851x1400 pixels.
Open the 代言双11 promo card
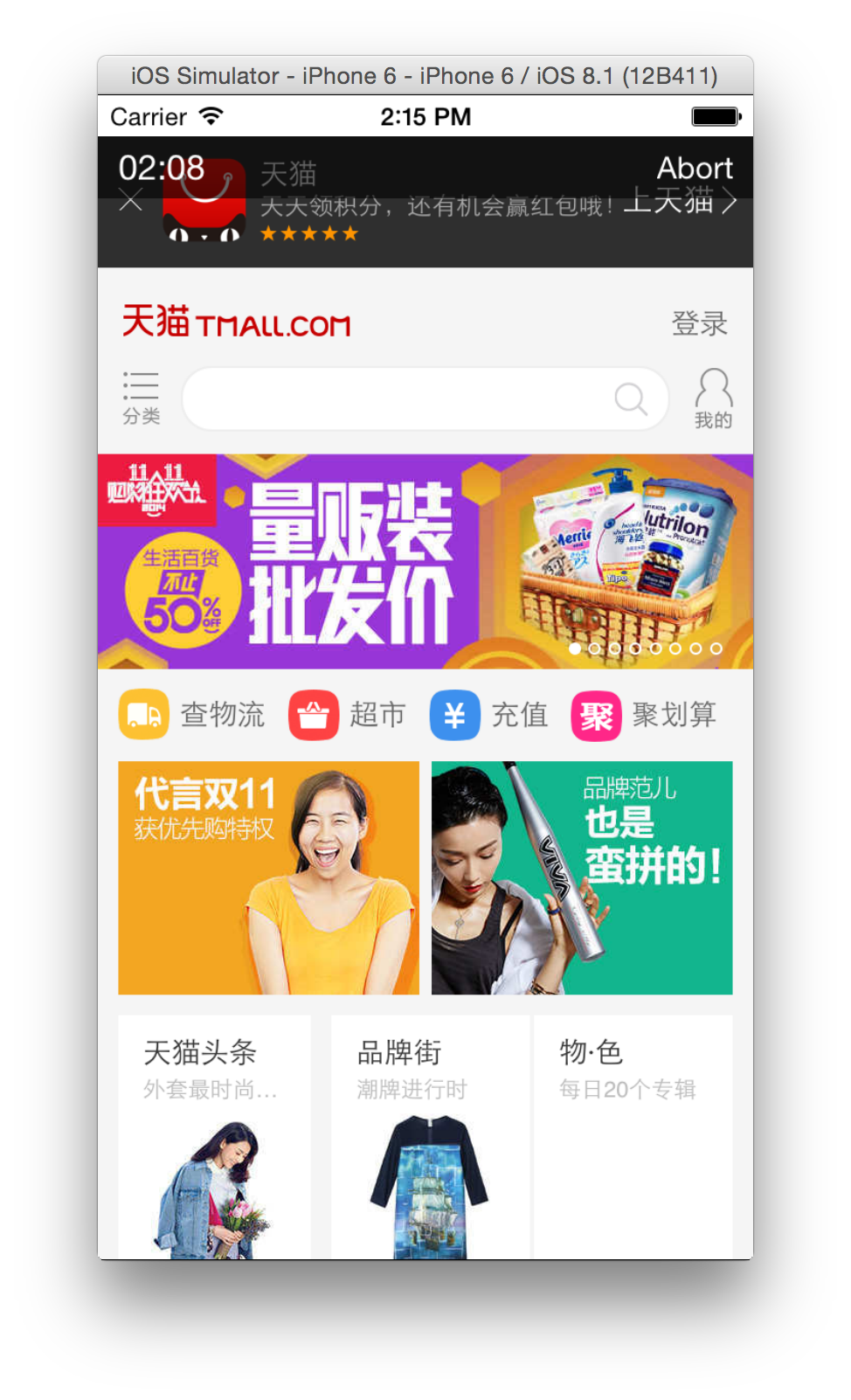click(268, 877)
